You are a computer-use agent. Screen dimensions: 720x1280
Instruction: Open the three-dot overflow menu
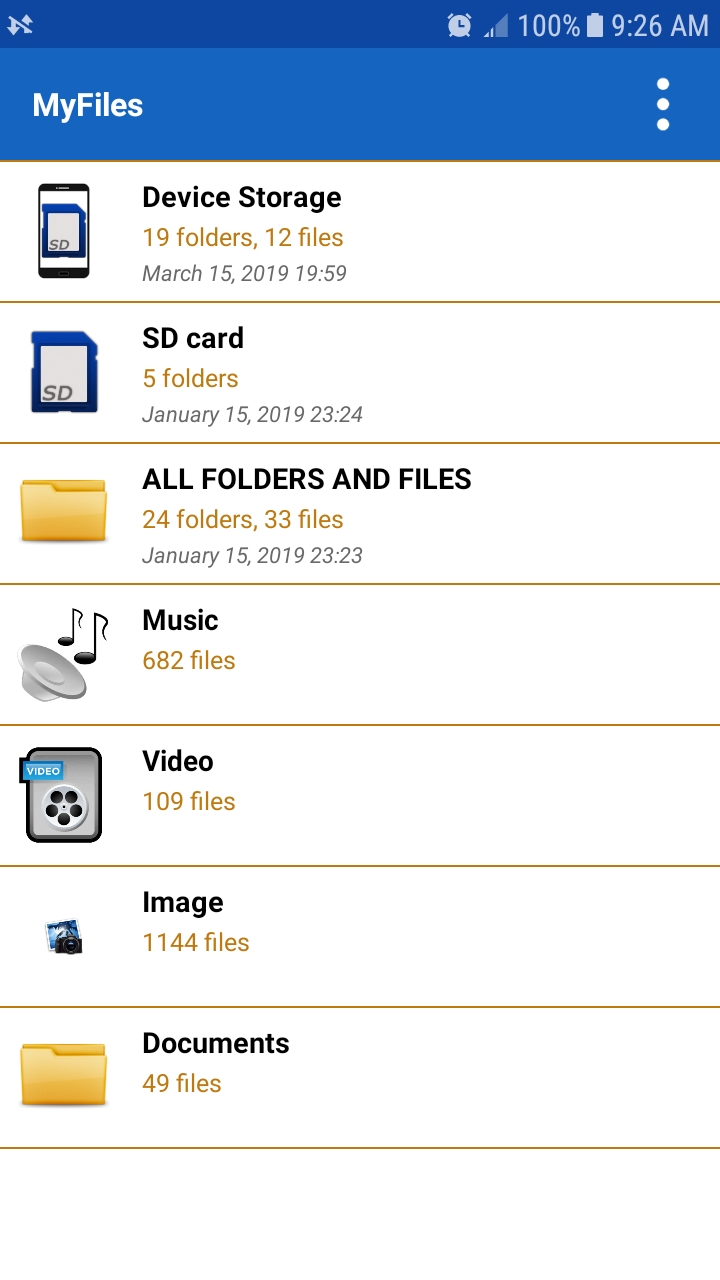pos(662,103)
